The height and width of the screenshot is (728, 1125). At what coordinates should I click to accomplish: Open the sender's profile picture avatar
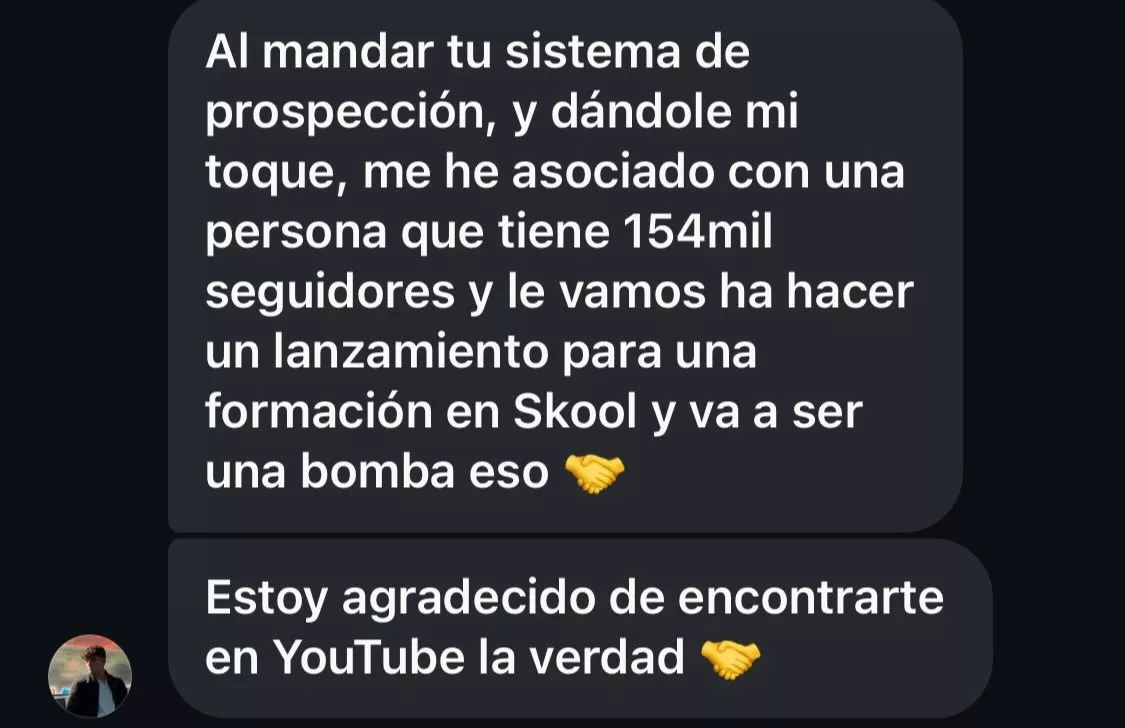90,675
